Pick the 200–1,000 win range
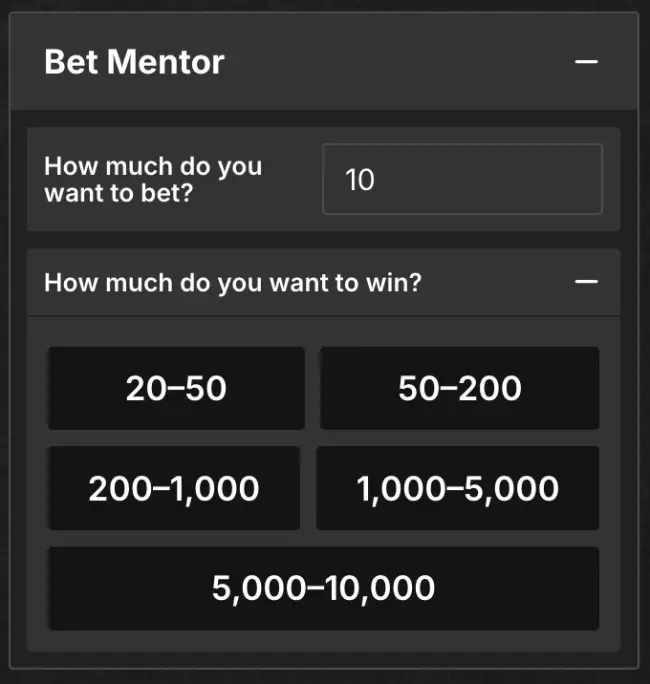Viewport: 650px width, 684px height. [174, 488]
